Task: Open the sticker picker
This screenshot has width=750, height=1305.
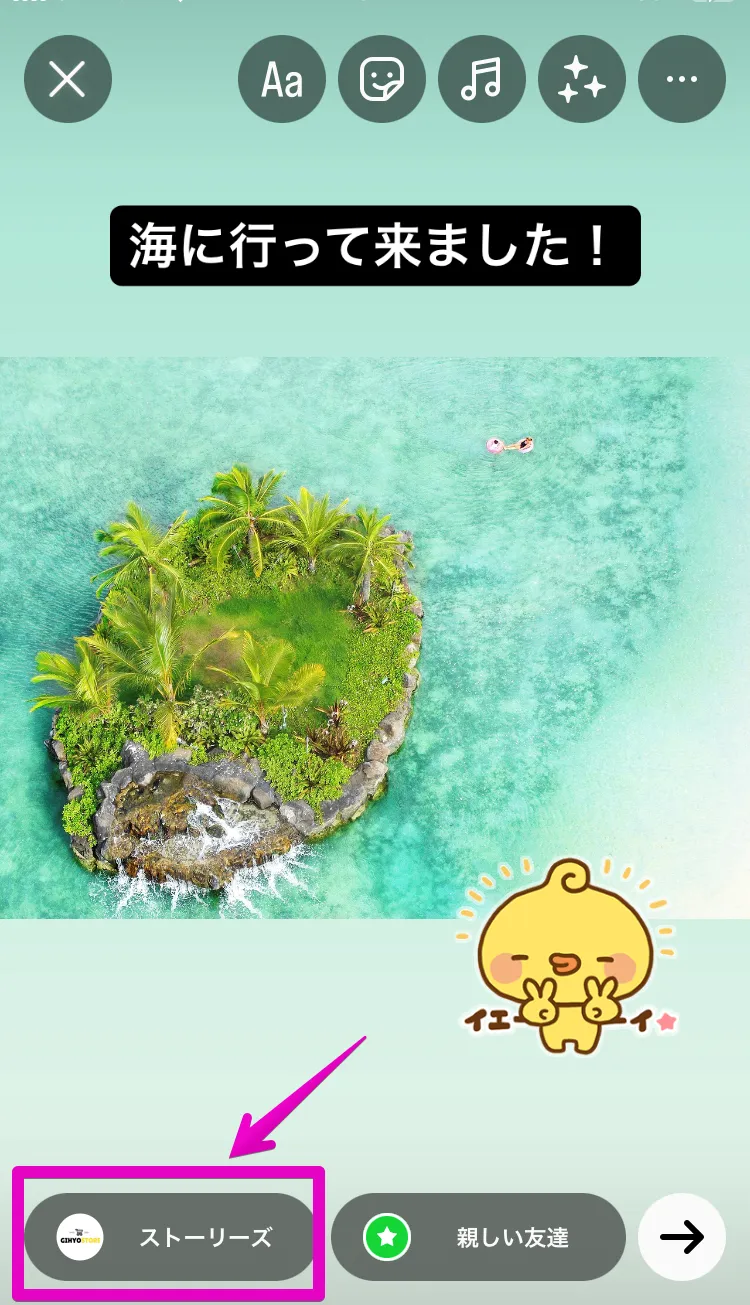Action: coord(382,80)
